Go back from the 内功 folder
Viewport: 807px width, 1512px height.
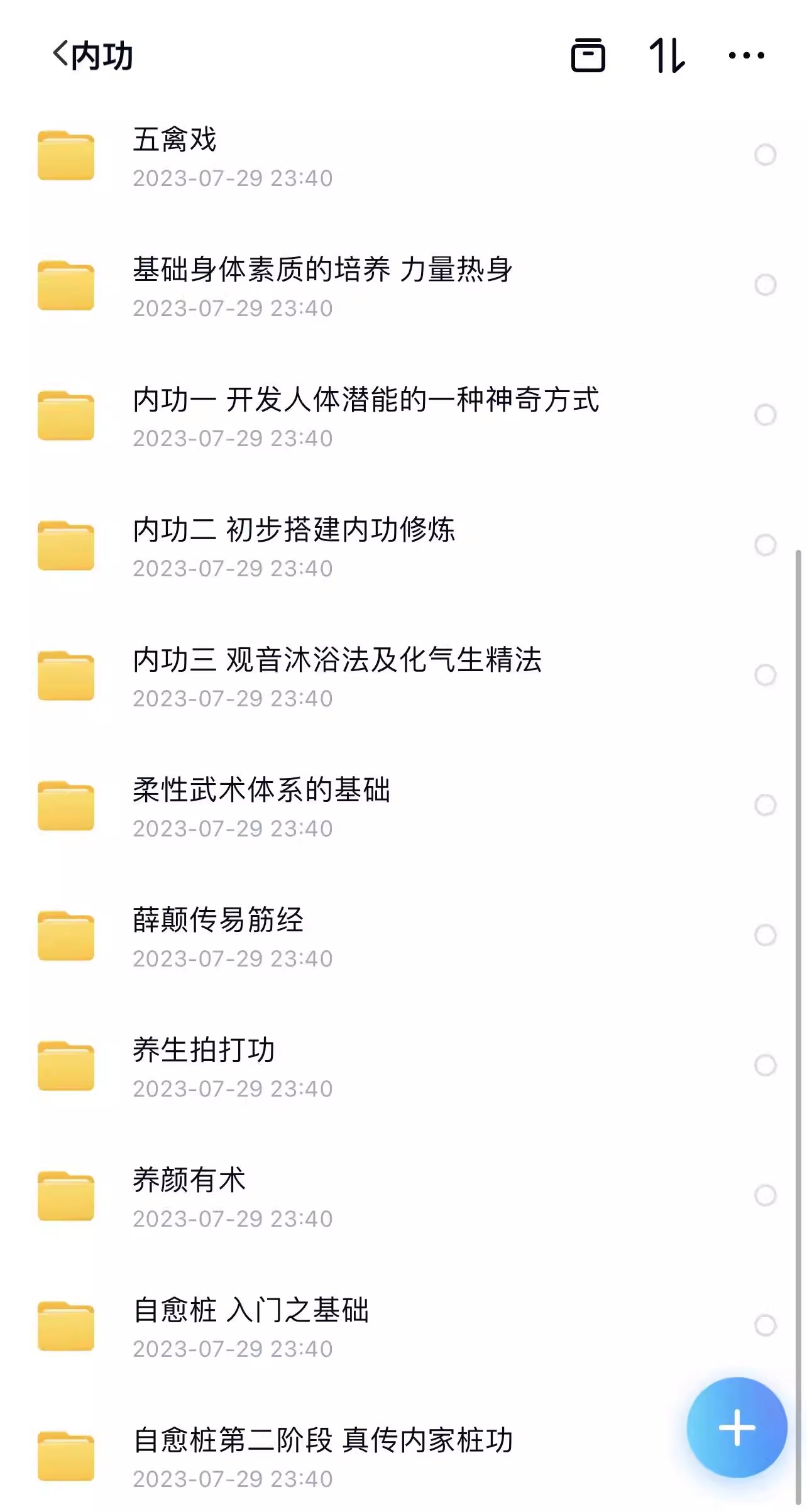[60, 55]
